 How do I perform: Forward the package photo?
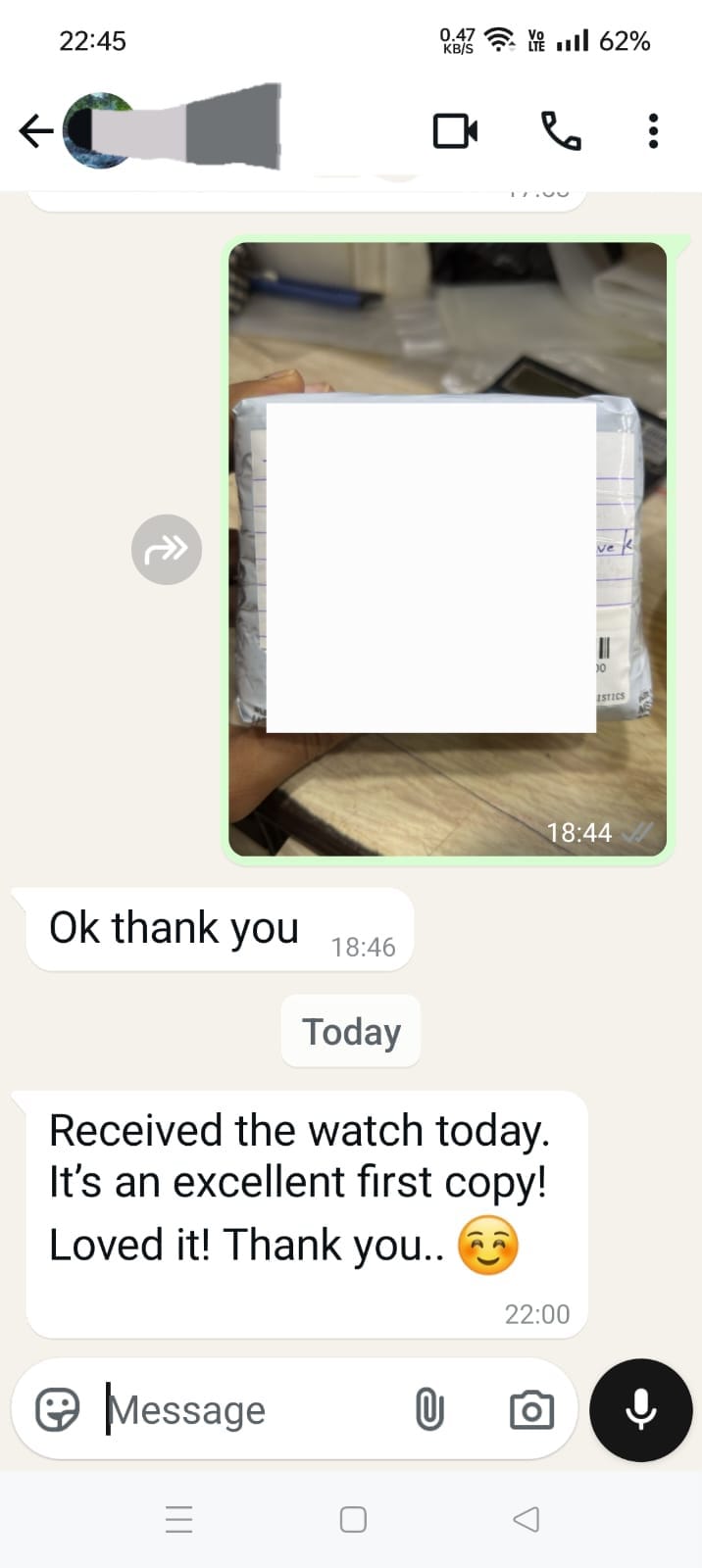167,550
